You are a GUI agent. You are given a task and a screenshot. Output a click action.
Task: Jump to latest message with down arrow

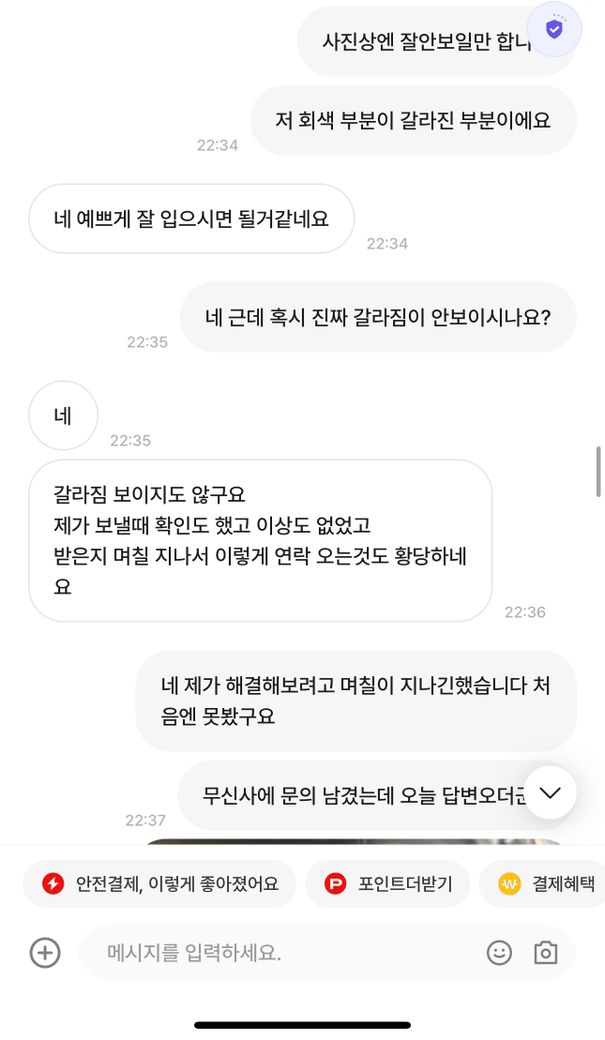coord(549,793)
